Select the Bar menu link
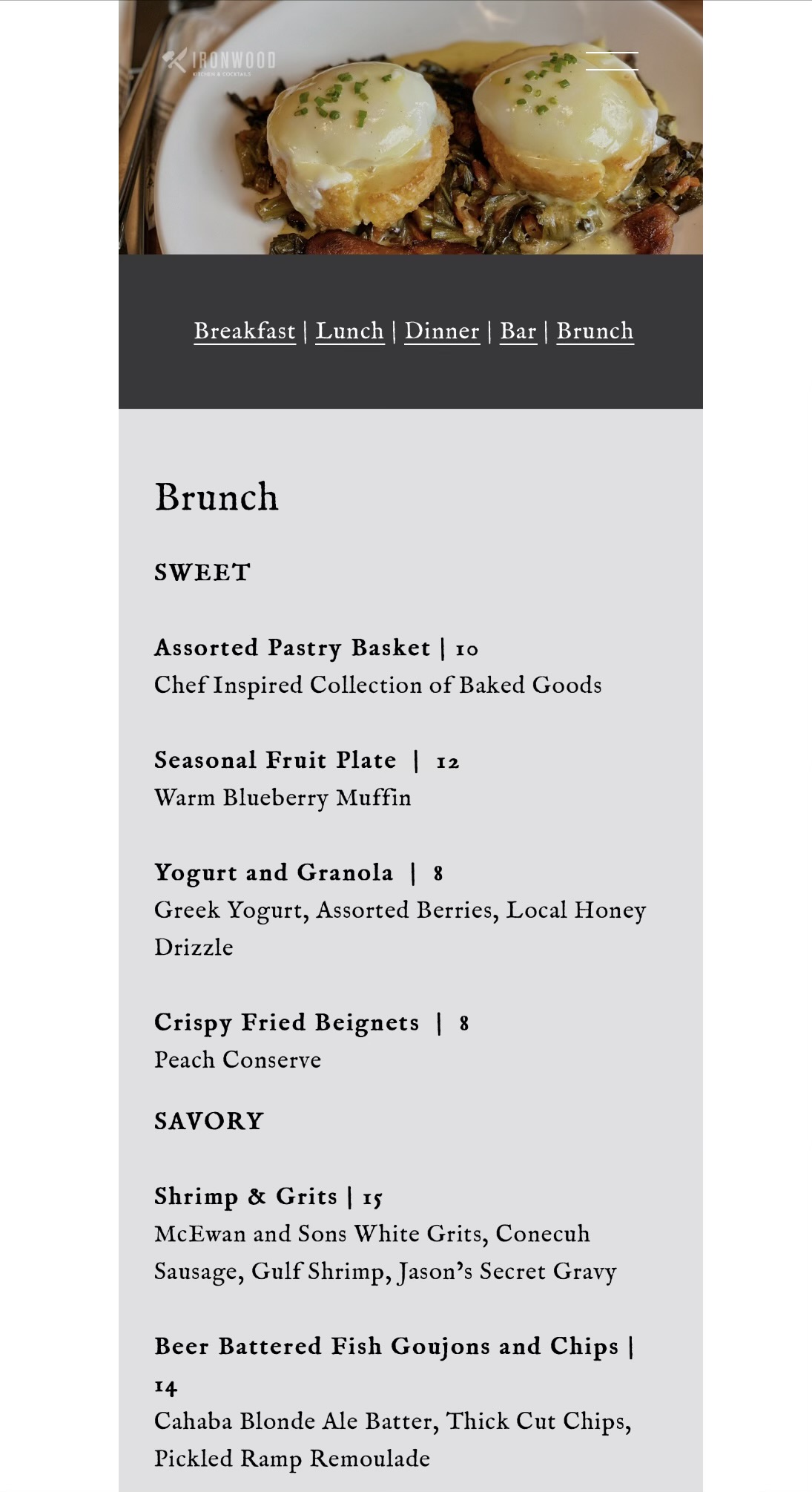This screenshot has height=1492, width=812. pyautogui.click(x=518, y=331)
